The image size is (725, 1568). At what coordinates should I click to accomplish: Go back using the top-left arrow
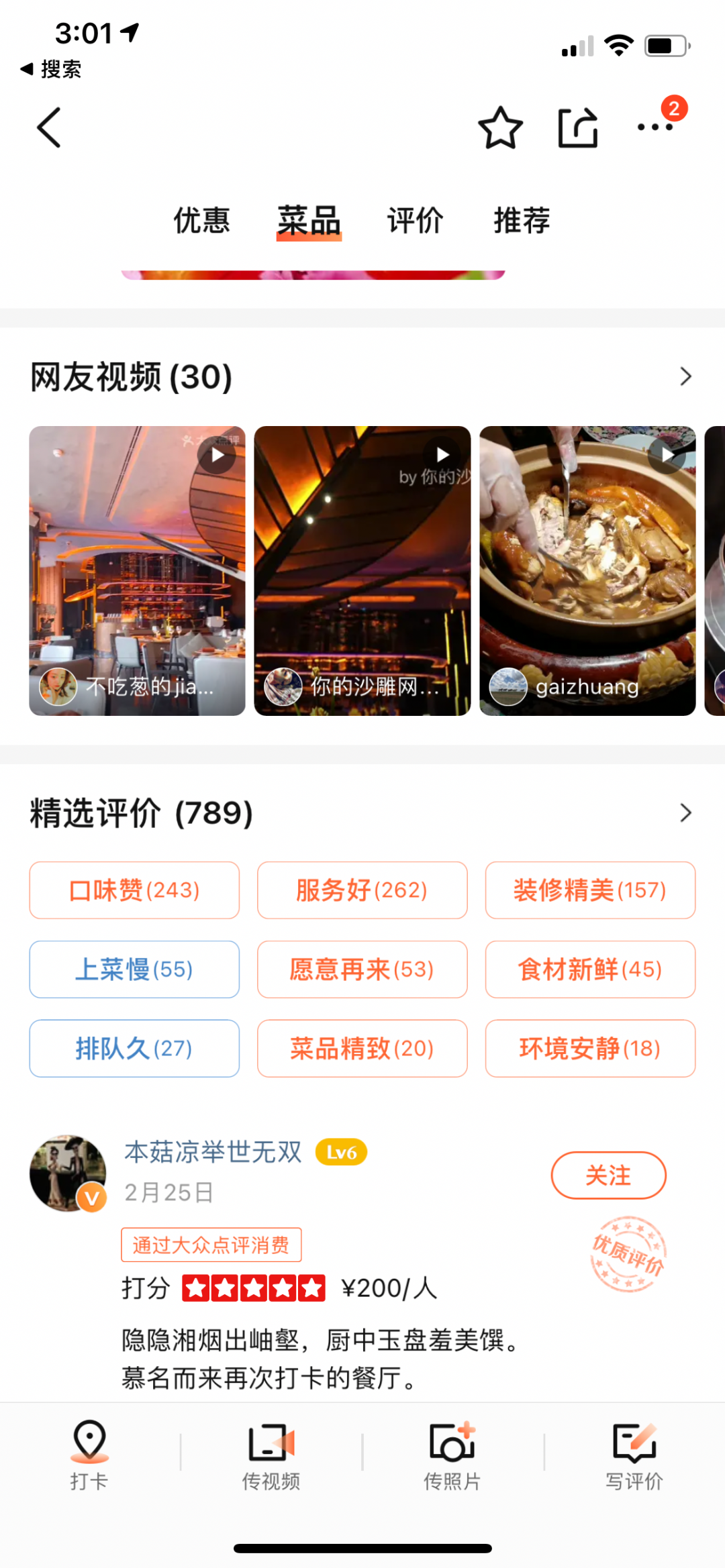[x=49, y=127]
